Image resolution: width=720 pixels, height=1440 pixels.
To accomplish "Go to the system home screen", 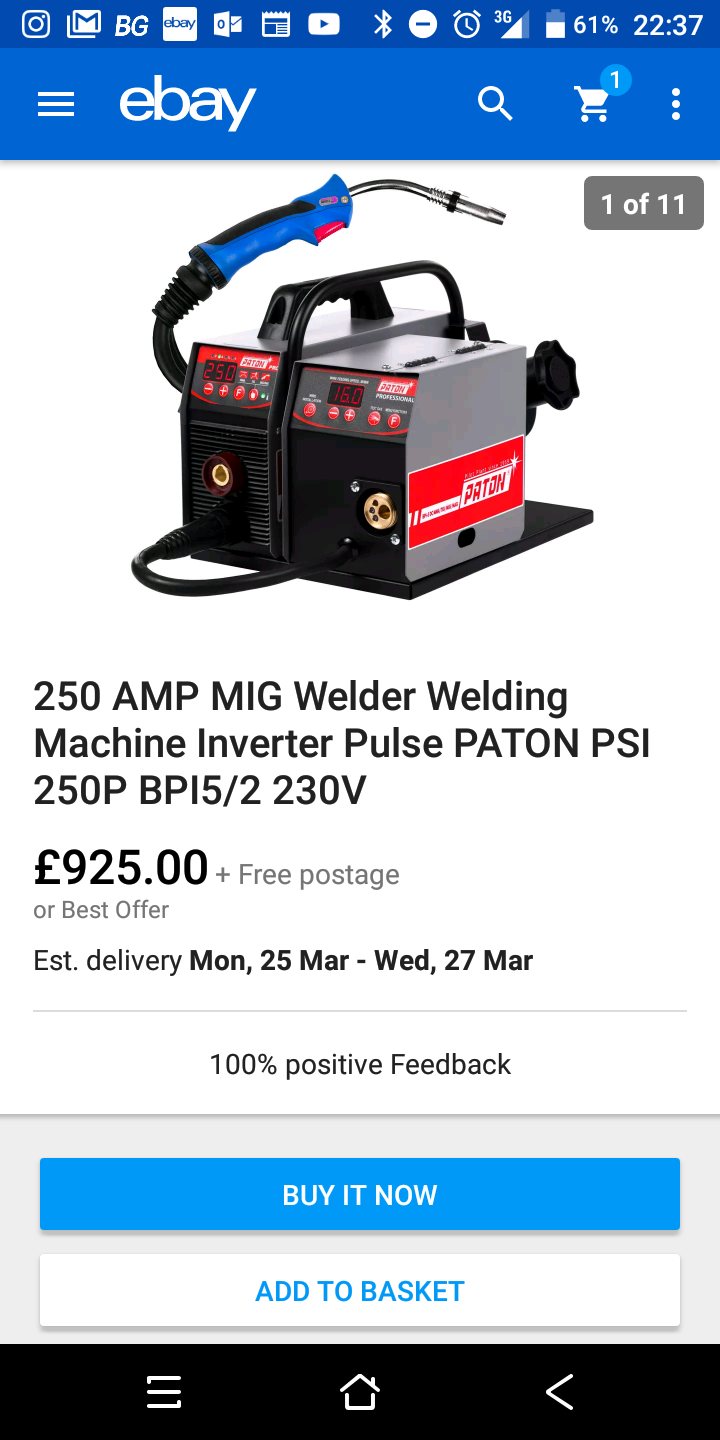I will tap(360, 1391).
